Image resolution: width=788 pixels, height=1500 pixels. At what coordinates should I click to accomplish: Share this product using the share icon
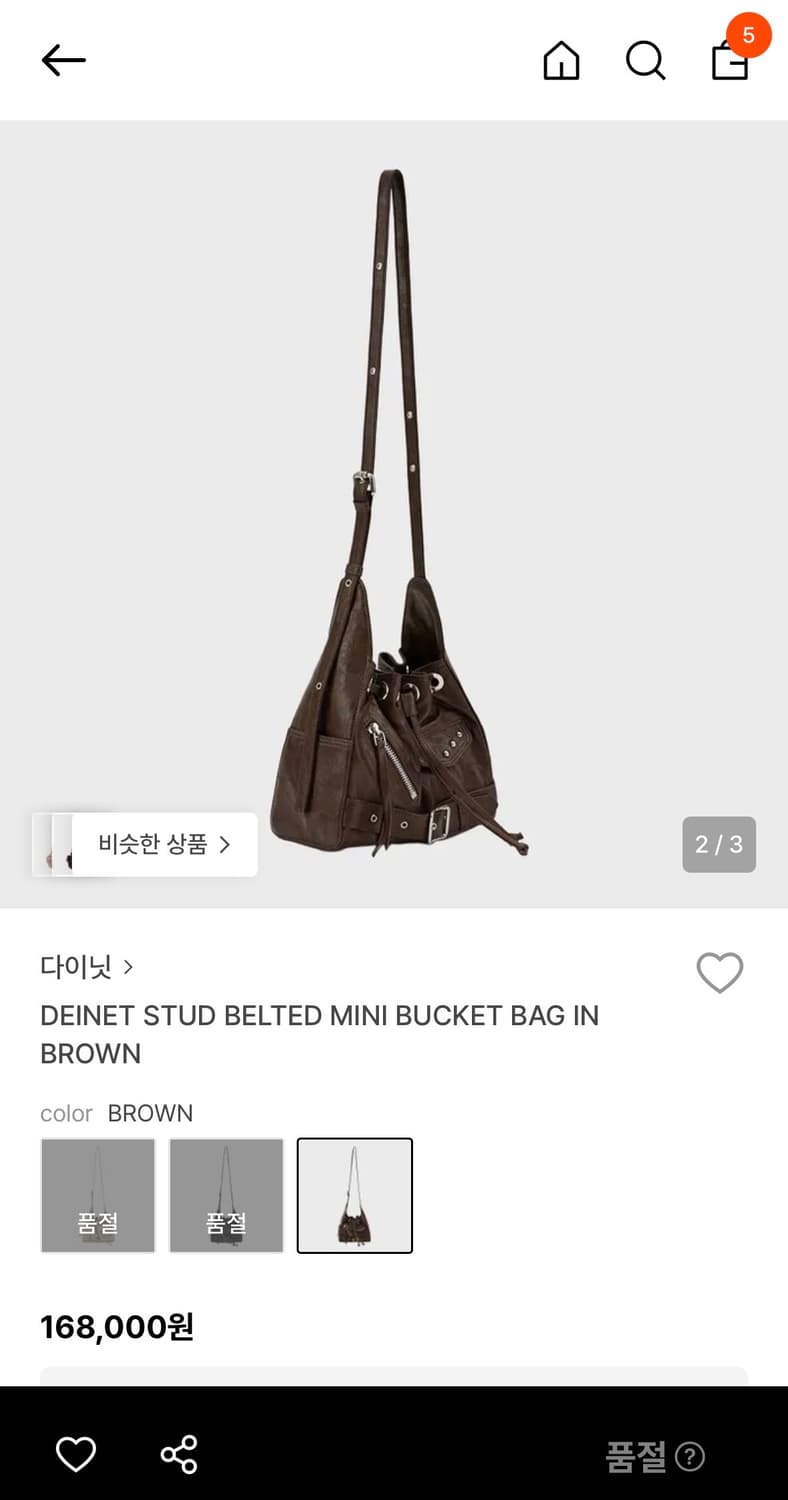click(x=178, y=1455)
